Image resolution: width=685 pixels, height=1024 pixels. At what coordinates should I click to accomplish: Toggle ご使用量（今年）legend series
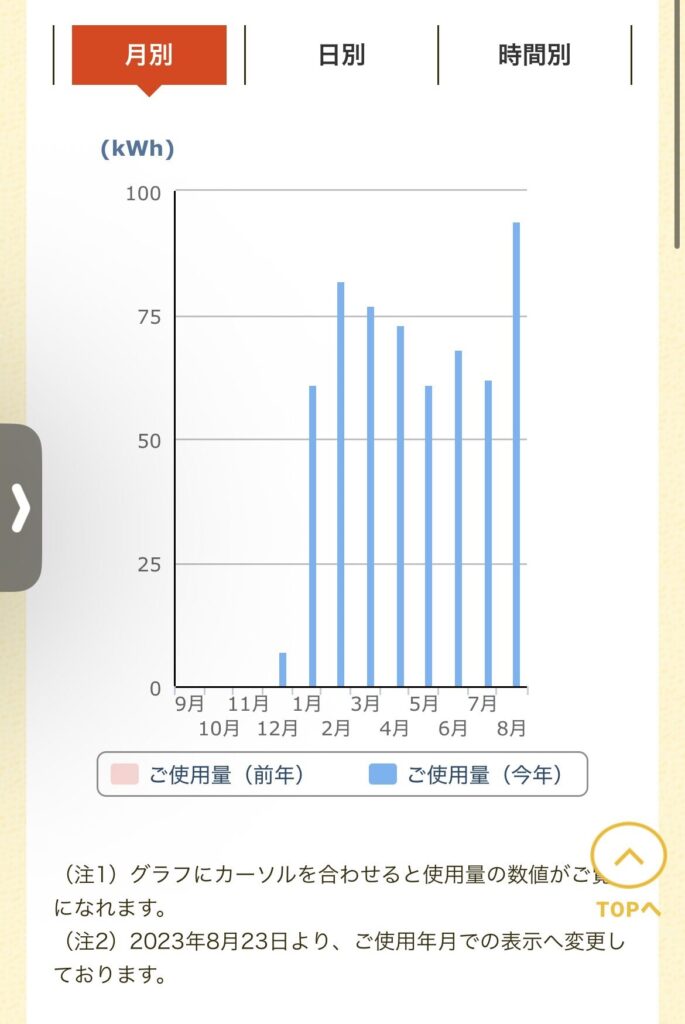click(x=466, y=774)
